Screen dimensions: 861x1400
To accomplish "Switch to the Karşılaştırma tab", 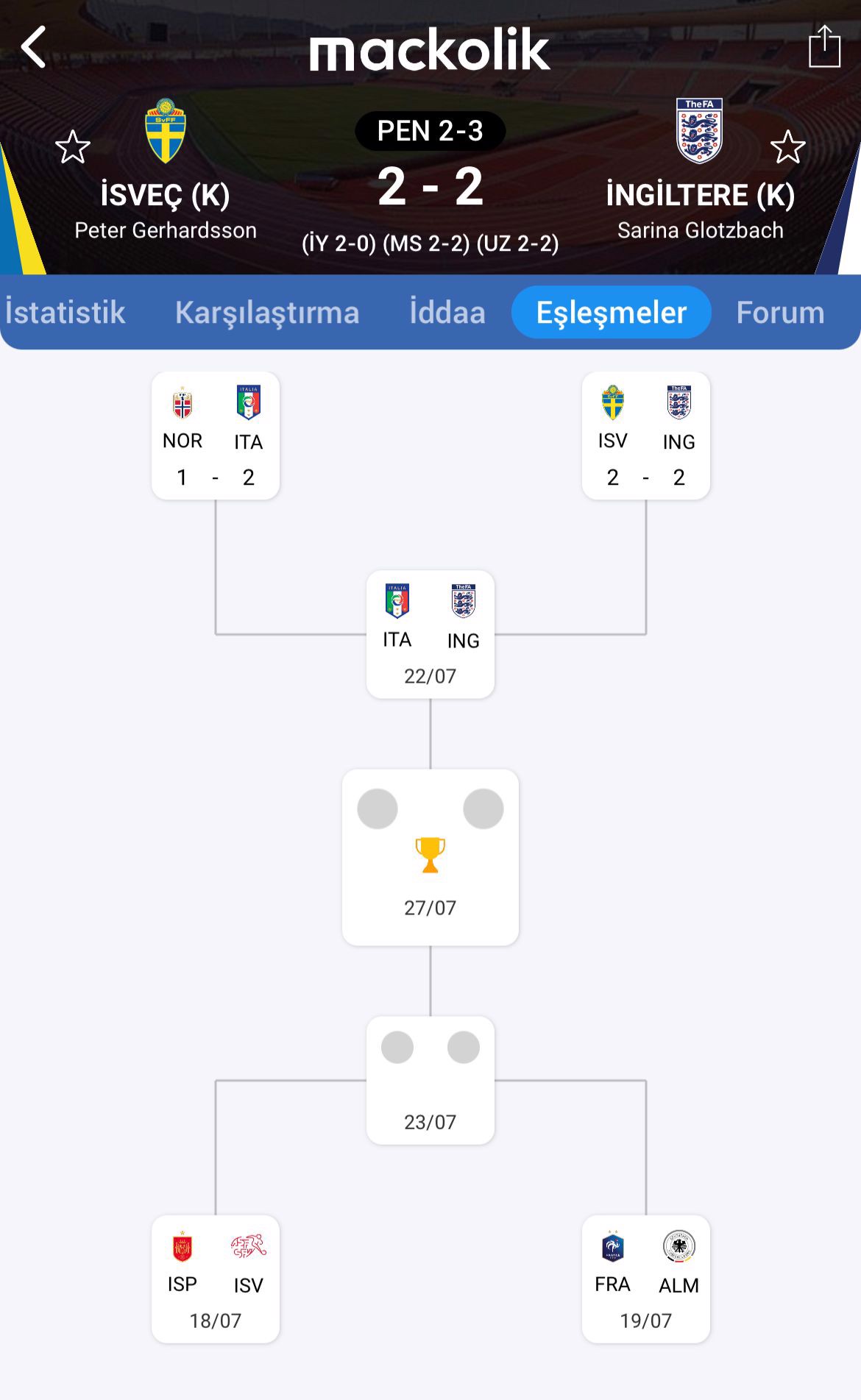I will click(267, 313).
